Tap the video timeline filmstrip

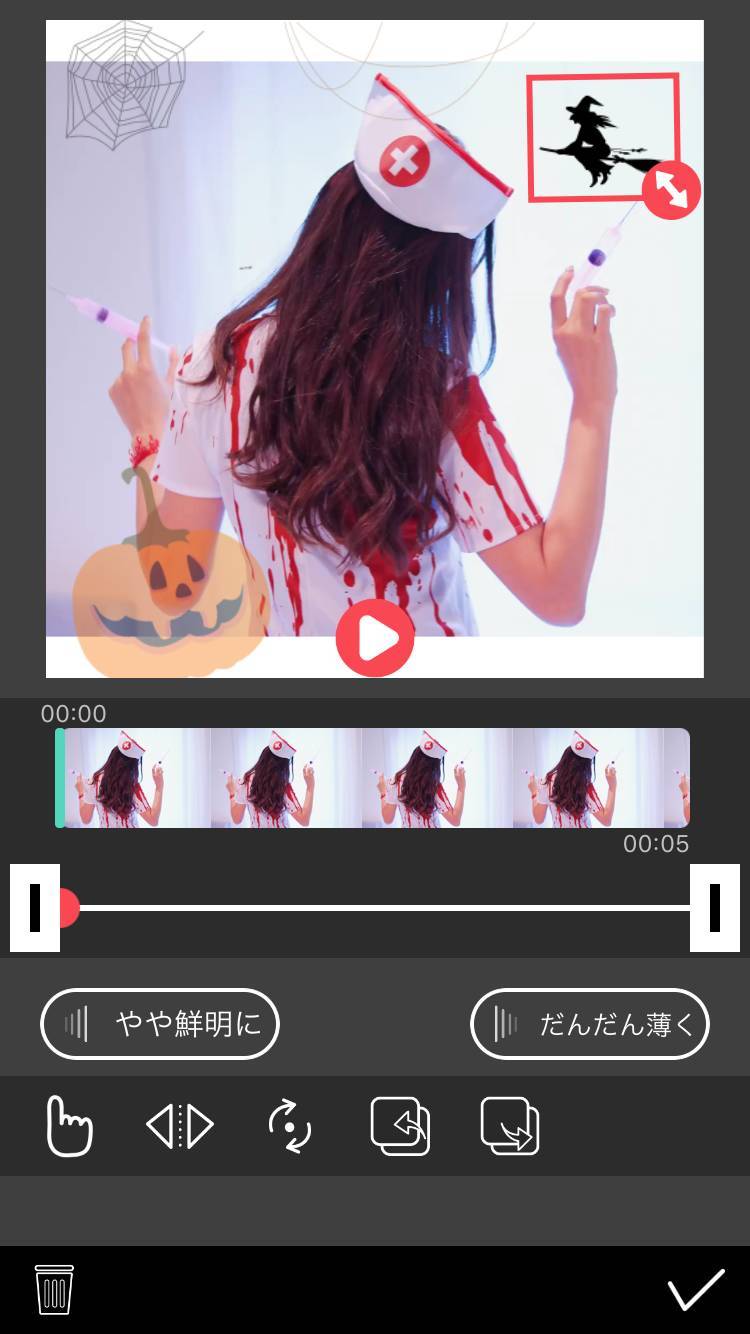click(x=372, y=778)
